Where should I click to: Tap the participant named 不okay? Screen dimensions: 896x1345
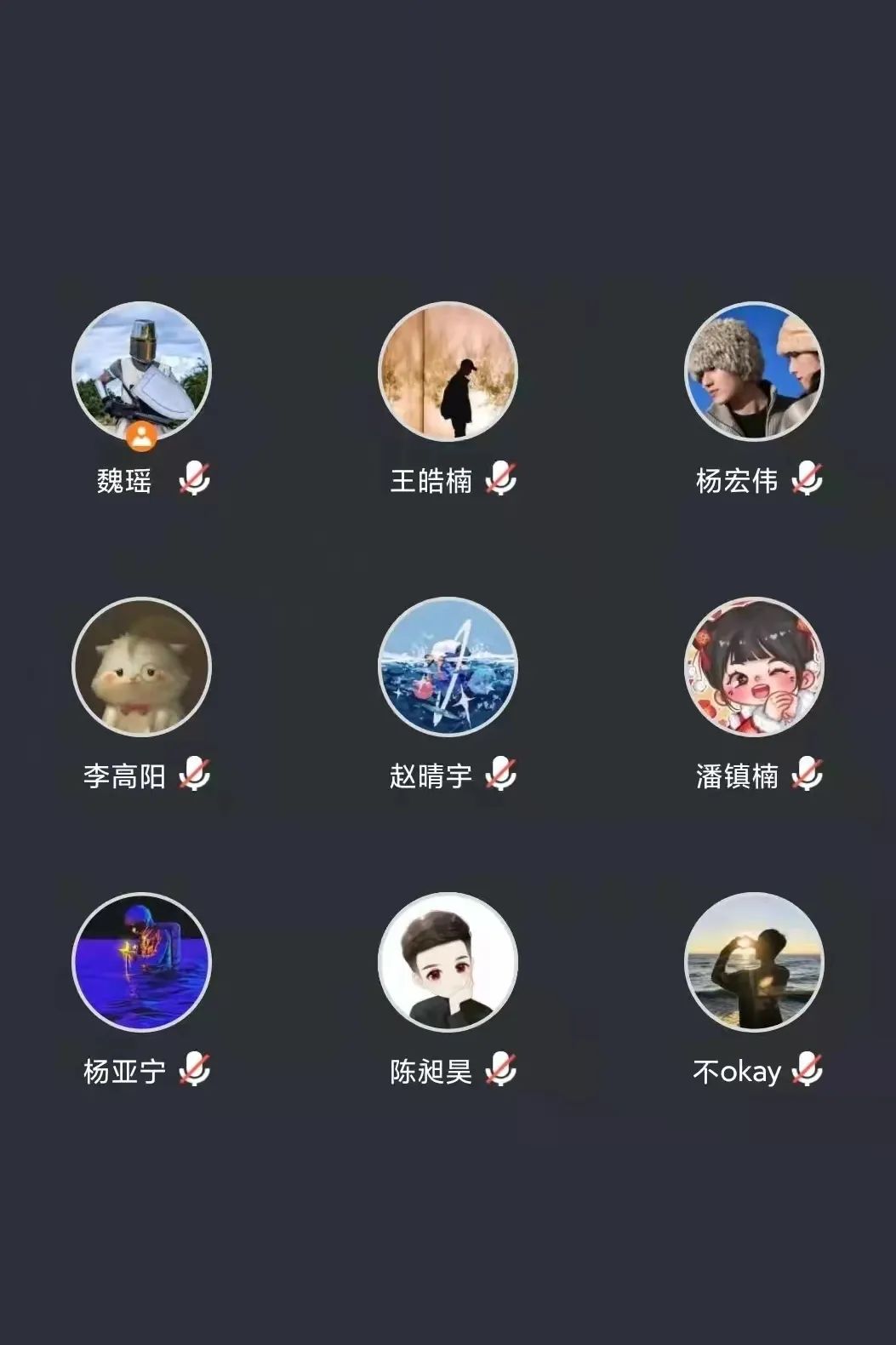click(754, 962)
